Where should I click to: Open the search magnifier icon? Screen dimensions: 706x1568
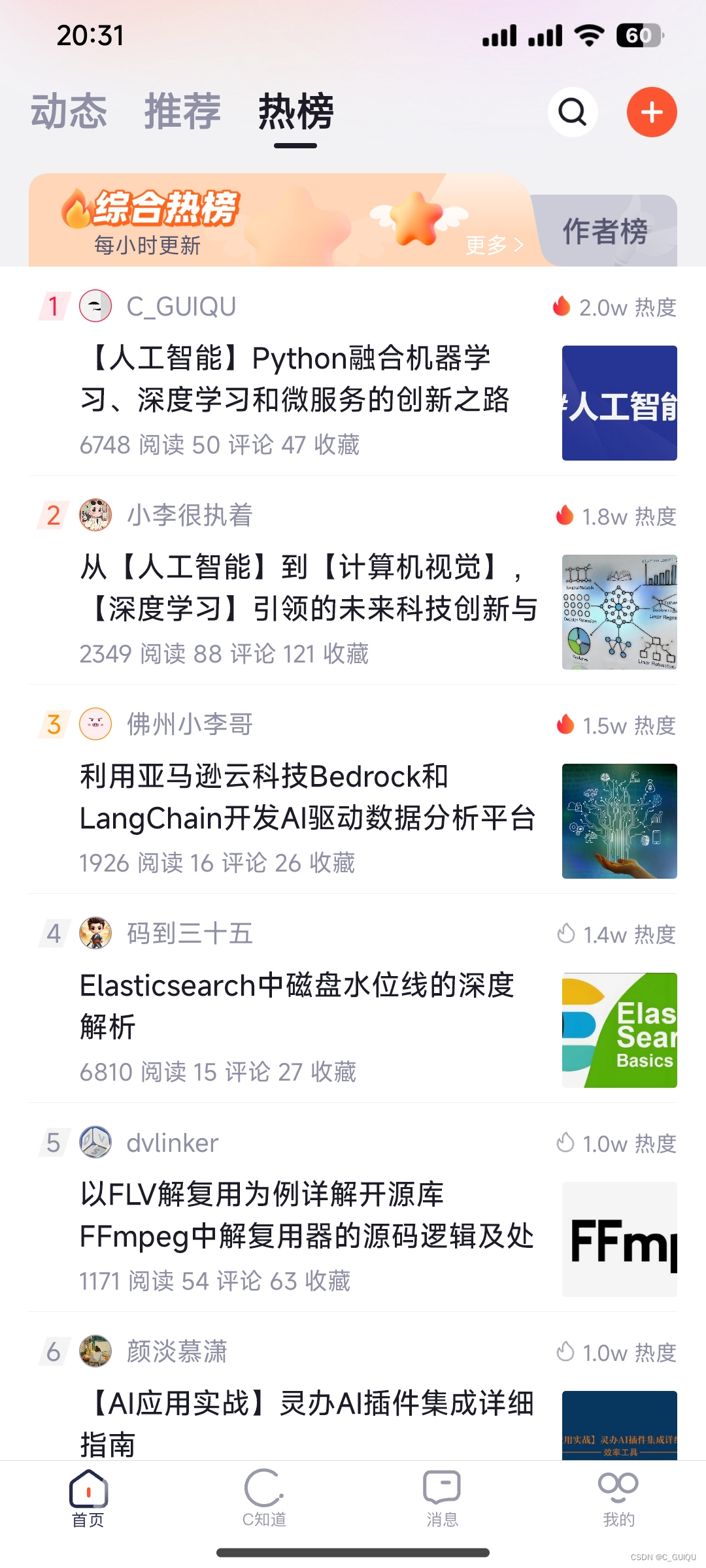tap(573, 112)
